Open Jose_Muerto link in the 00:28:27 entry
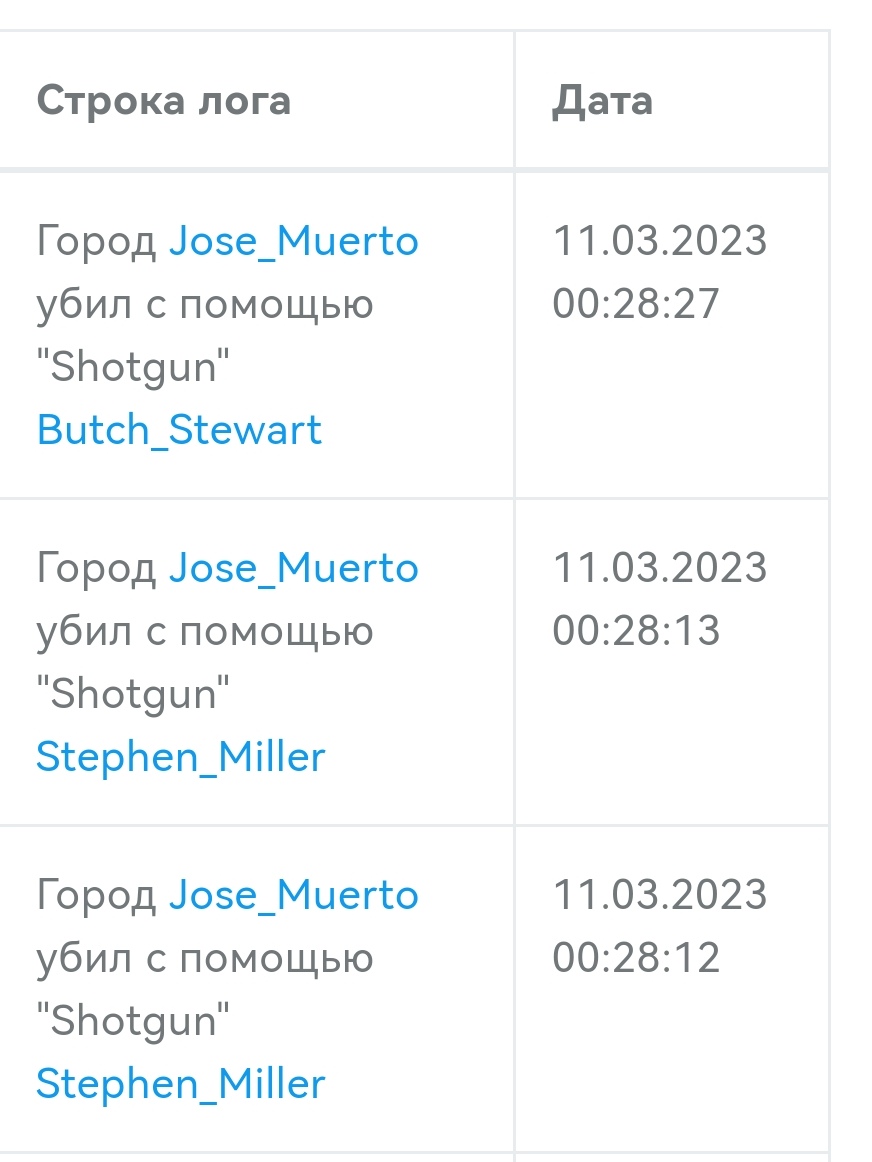872x1162 pixels. (x=293, y=241)
